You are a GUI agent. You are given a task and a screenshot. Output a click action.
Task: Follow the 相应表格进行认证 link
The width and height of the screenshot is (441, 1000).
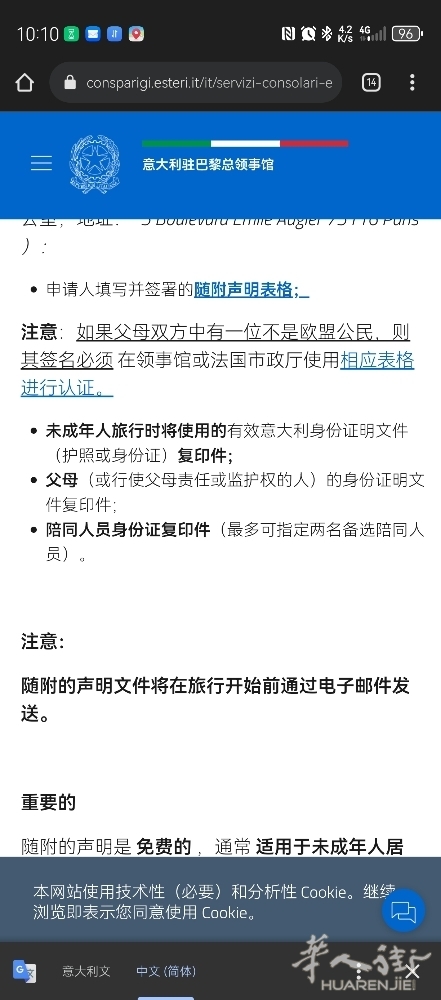click(x=218, y=374)
